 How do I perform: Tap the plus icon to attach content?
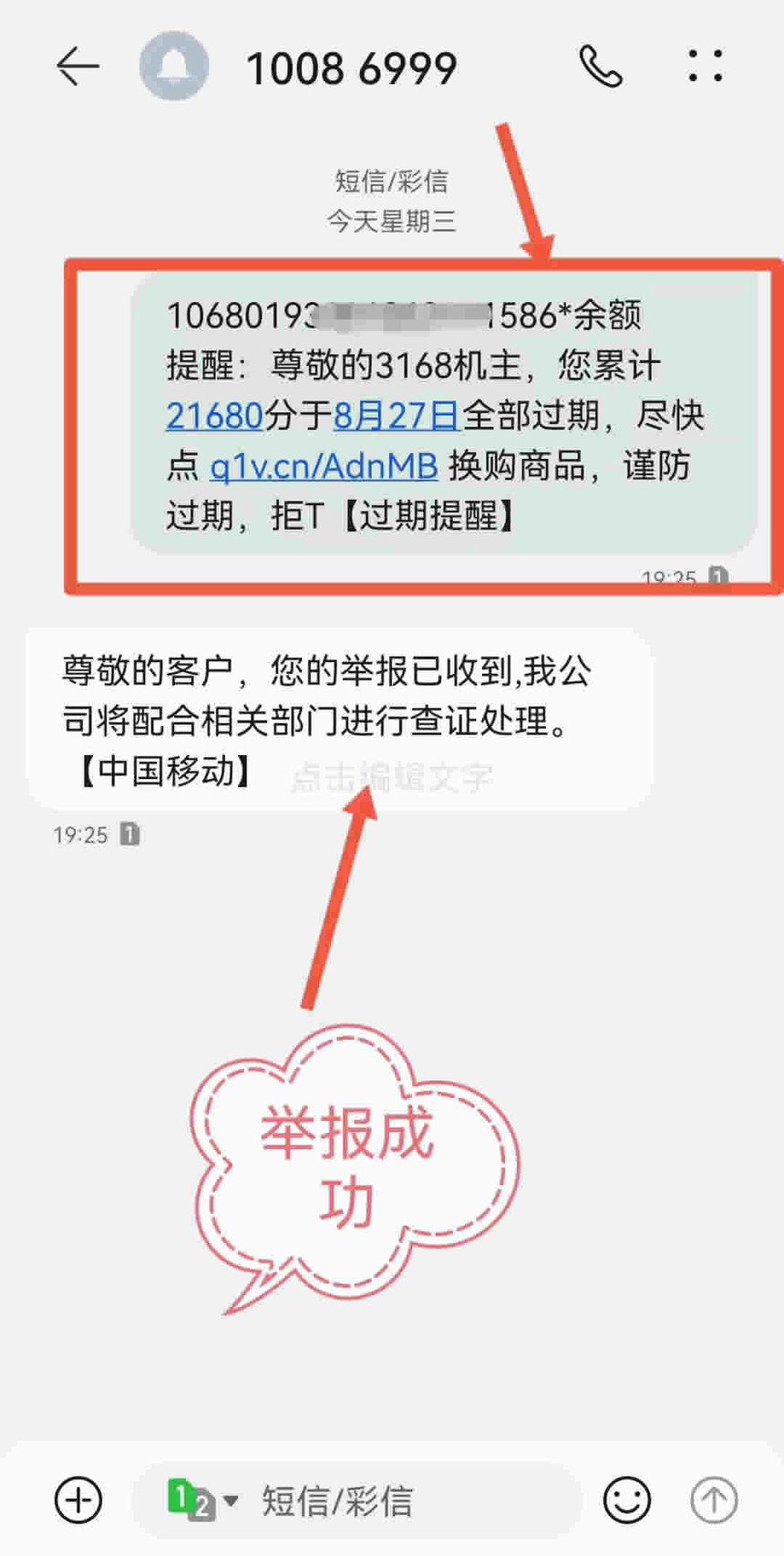pyautogui.click(x=78, y=1499)
